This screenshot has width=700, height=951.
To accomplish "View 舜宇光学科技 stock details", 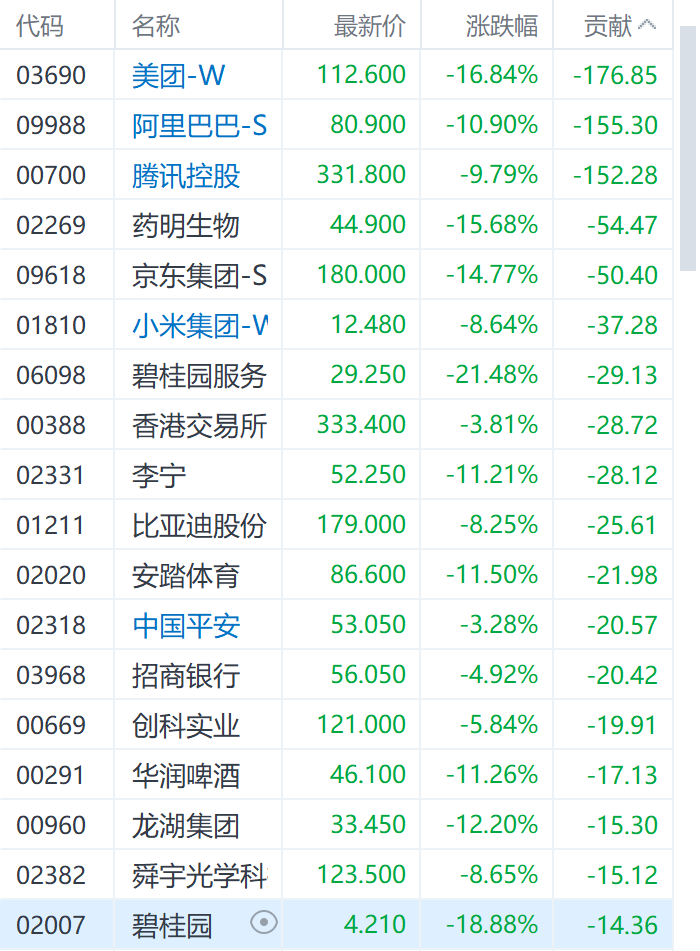I will (x=199, y=875).
